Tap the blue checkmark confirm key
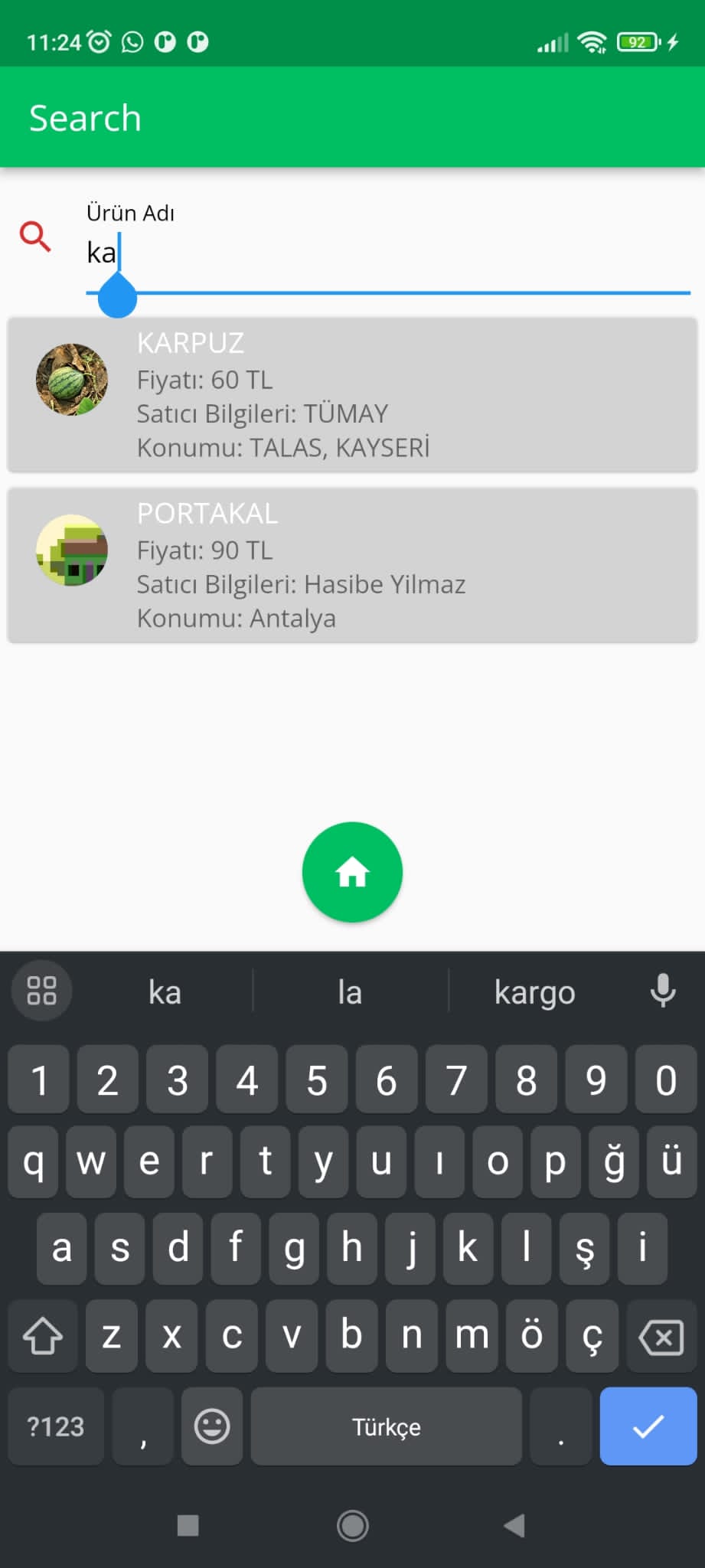705x1568 pixels. (648, 1426)
